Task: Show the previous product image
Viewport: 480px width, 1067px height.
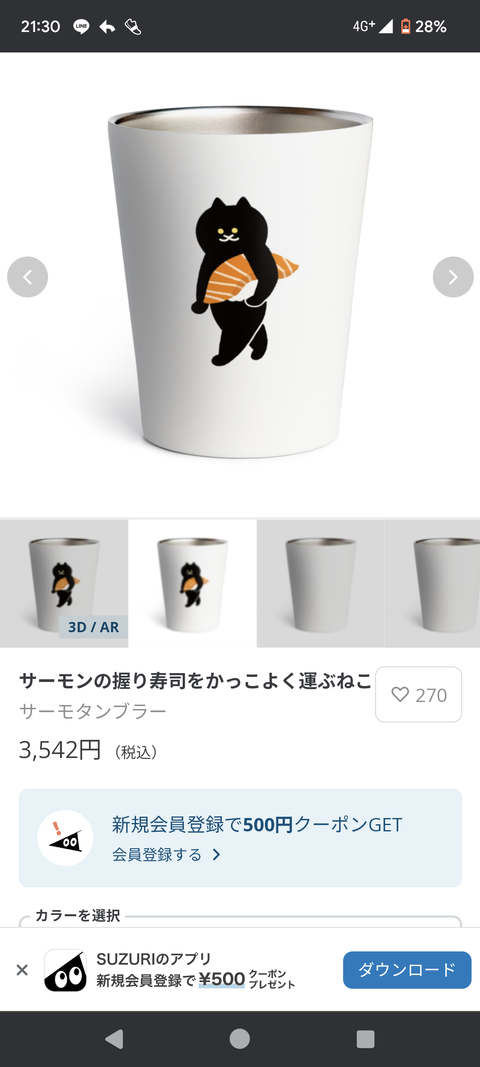Action: tap(27, 277)
